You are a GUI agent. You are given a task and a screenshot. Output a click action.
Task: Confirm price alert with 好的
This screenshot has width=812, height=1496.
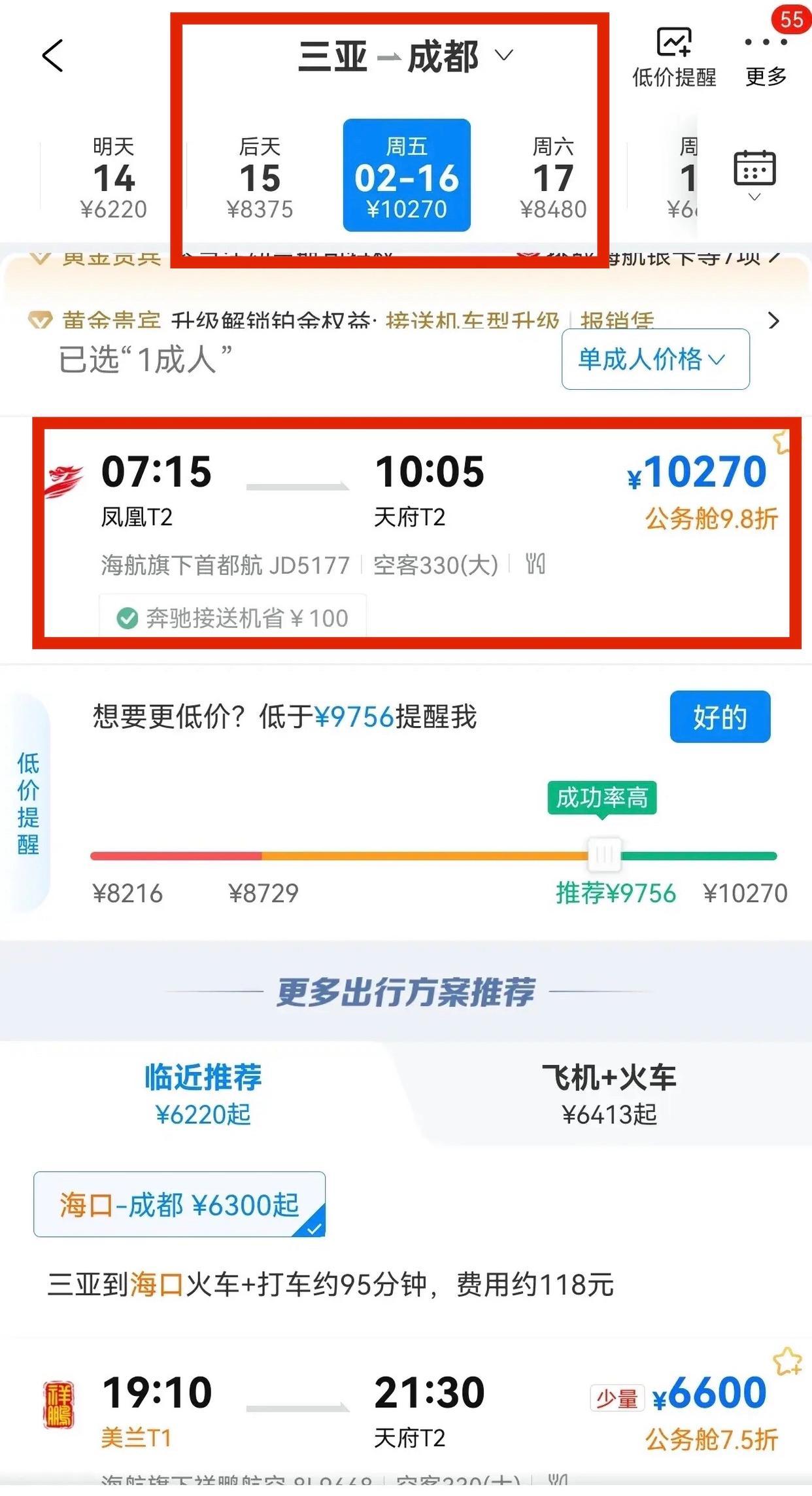[x=720, y=717]
